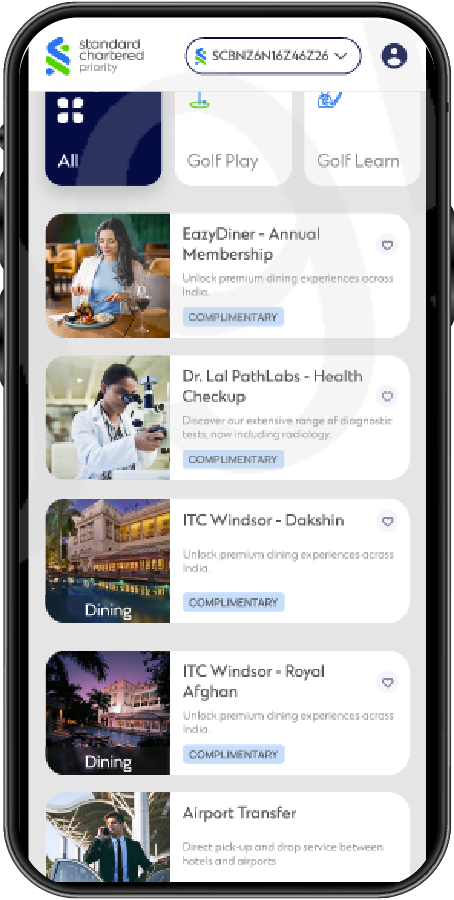Favorite the EazyDiner Annual Membership offer
This screenshot has width=454, height=900.
point(387,245)
